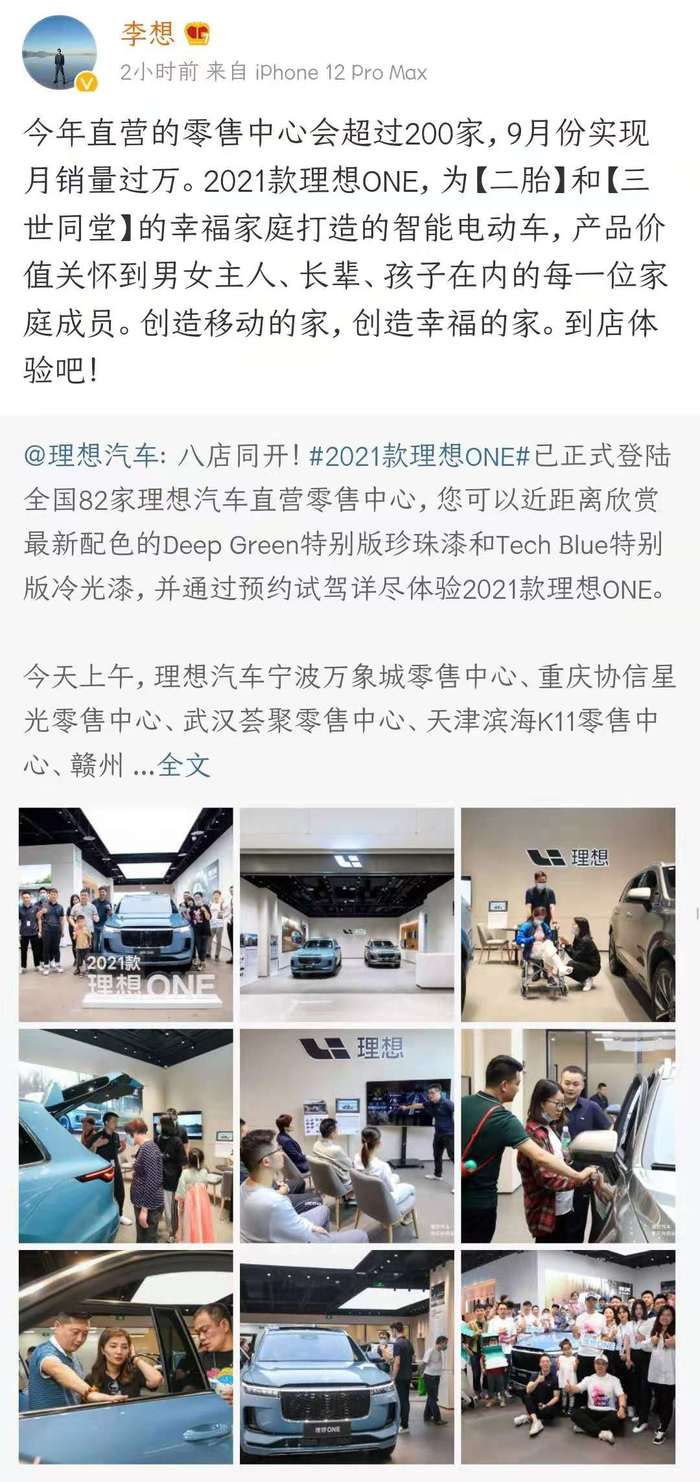This screenshot has width=700, height=1482.
Task: Open photo of seated audience watching presentation
Action: click(x=347, y=1136)
